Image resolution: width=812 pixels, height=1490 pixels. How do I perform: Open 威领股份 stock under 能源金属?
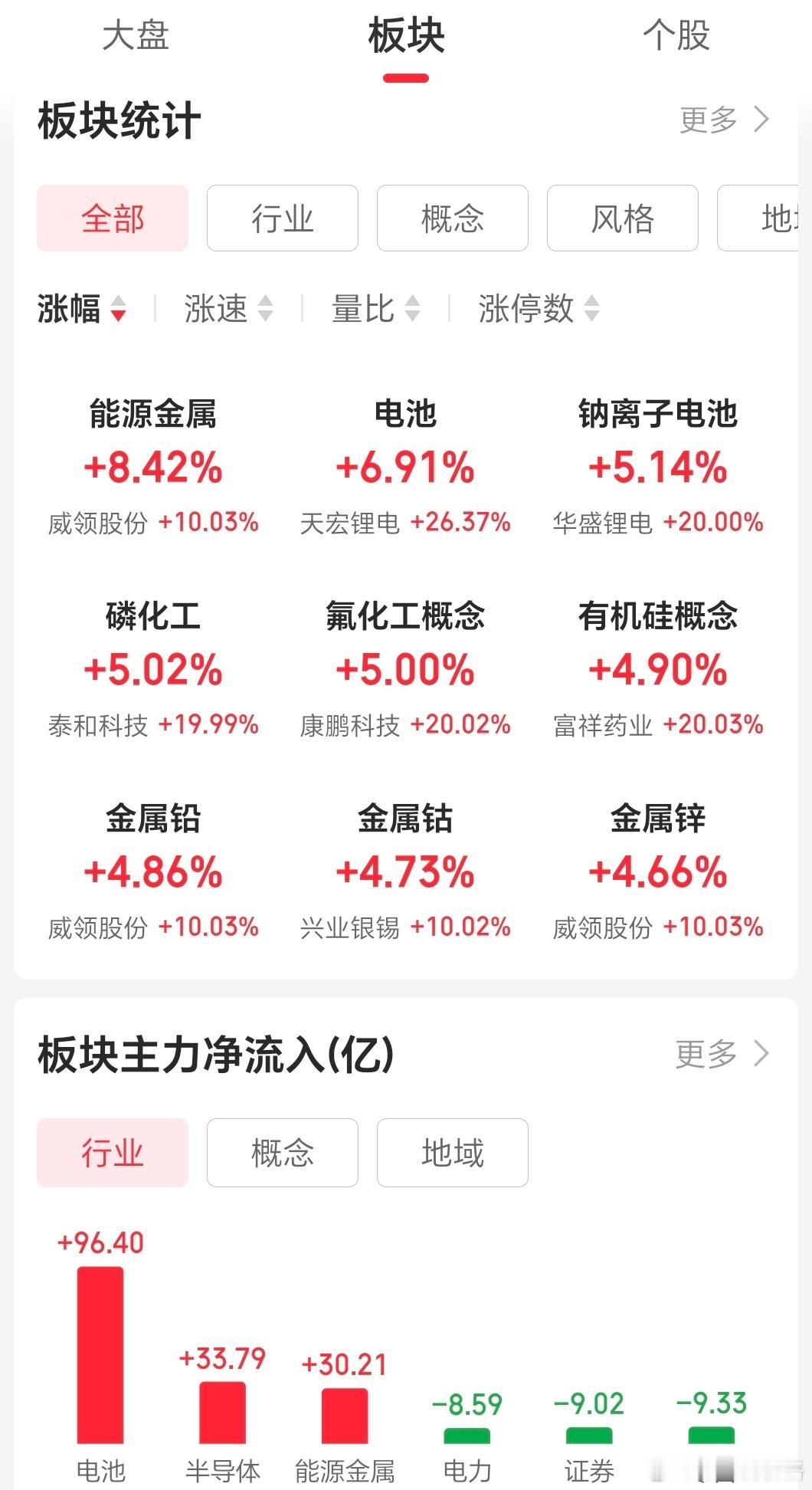point(152,522)
